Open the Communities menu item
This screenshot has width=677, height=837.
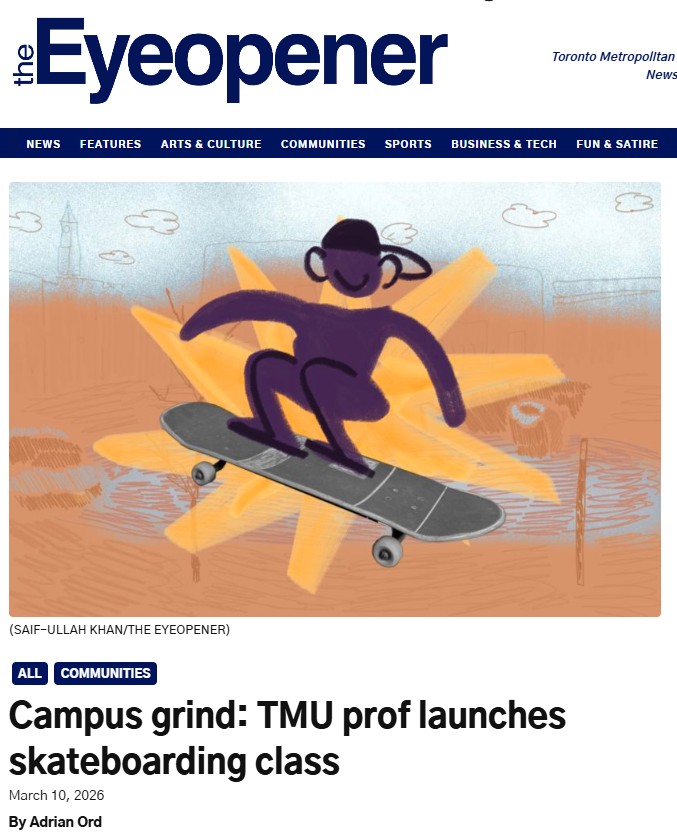[x=323, y=144]
